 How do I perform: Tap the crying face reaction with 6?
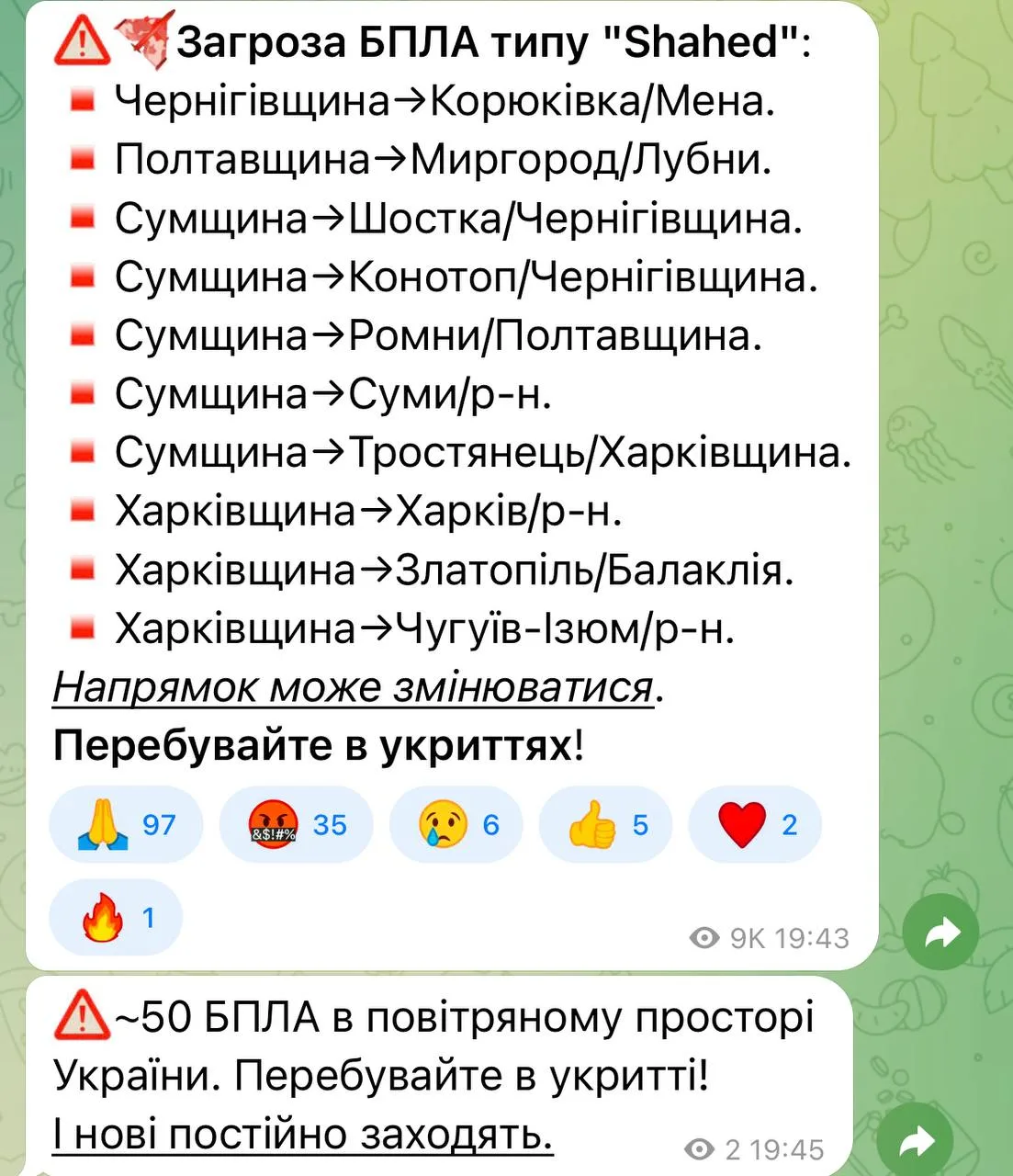point(456,824)
